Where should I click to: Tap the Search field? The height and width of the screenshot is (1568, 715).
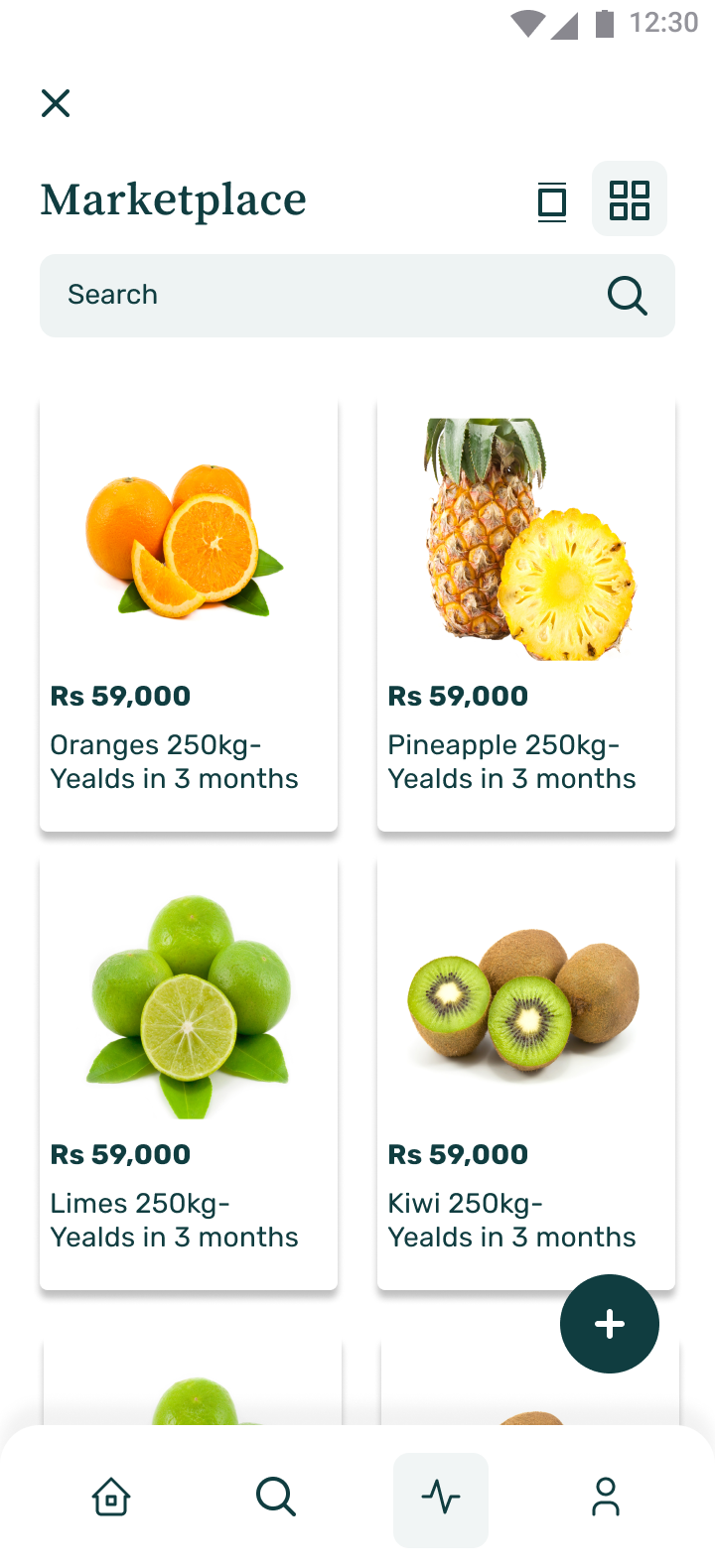pos(318,296)
